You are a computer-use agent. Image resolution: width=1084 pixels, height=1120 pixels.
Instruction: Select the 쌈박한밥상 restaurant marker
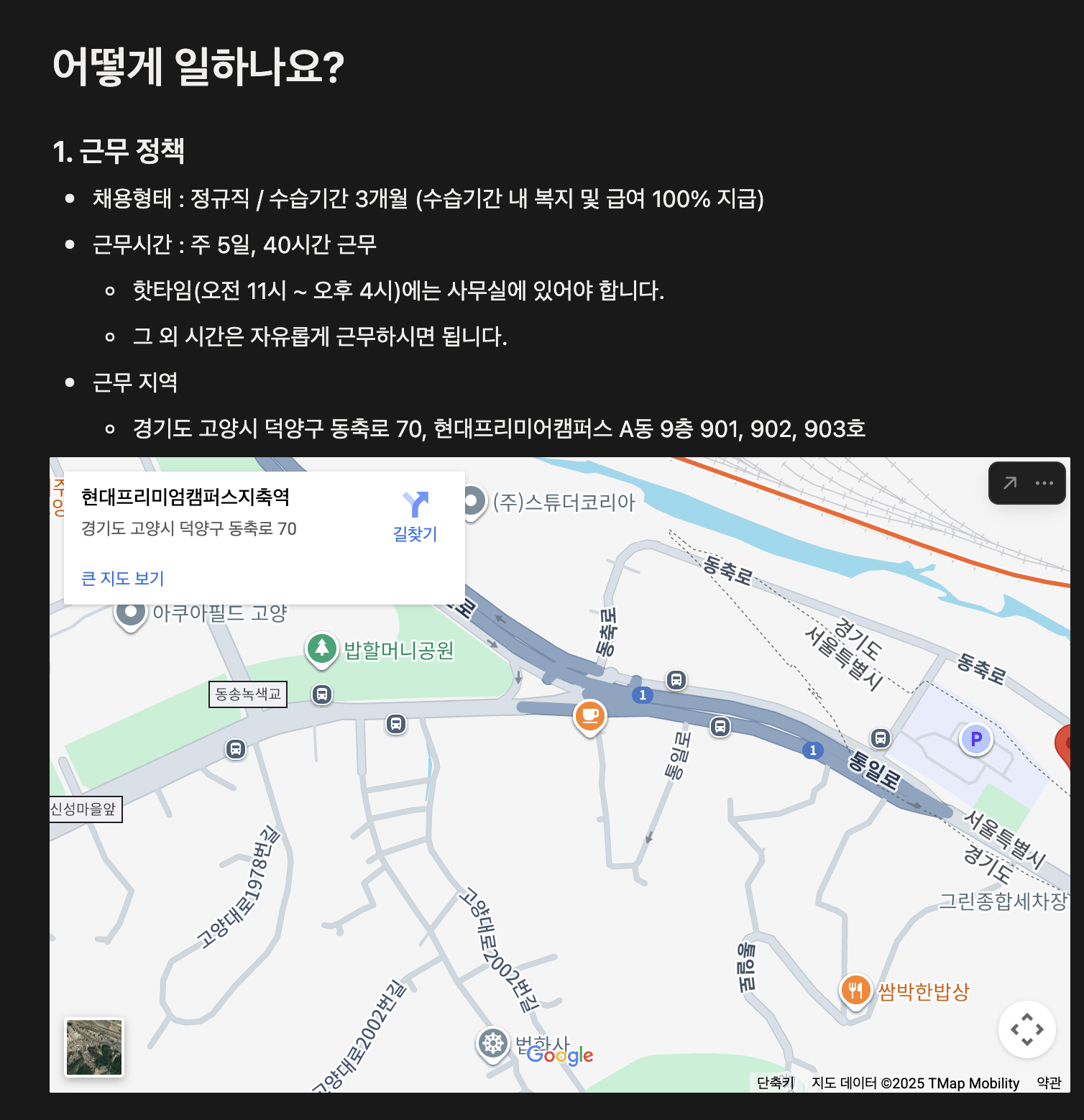tap(855, 991)
